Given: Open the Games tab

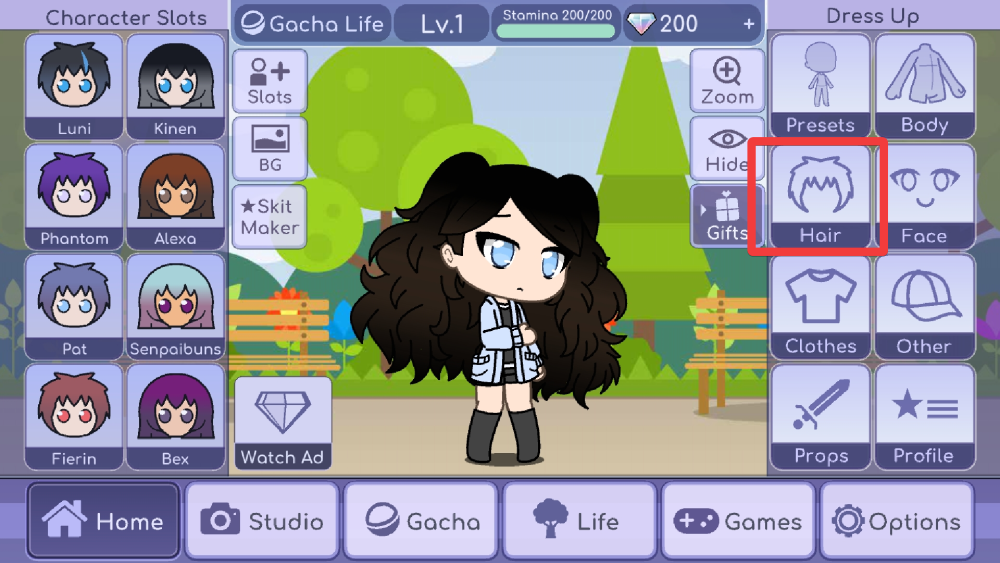Looking at the screenshot, I should click(x=737, y=521).
